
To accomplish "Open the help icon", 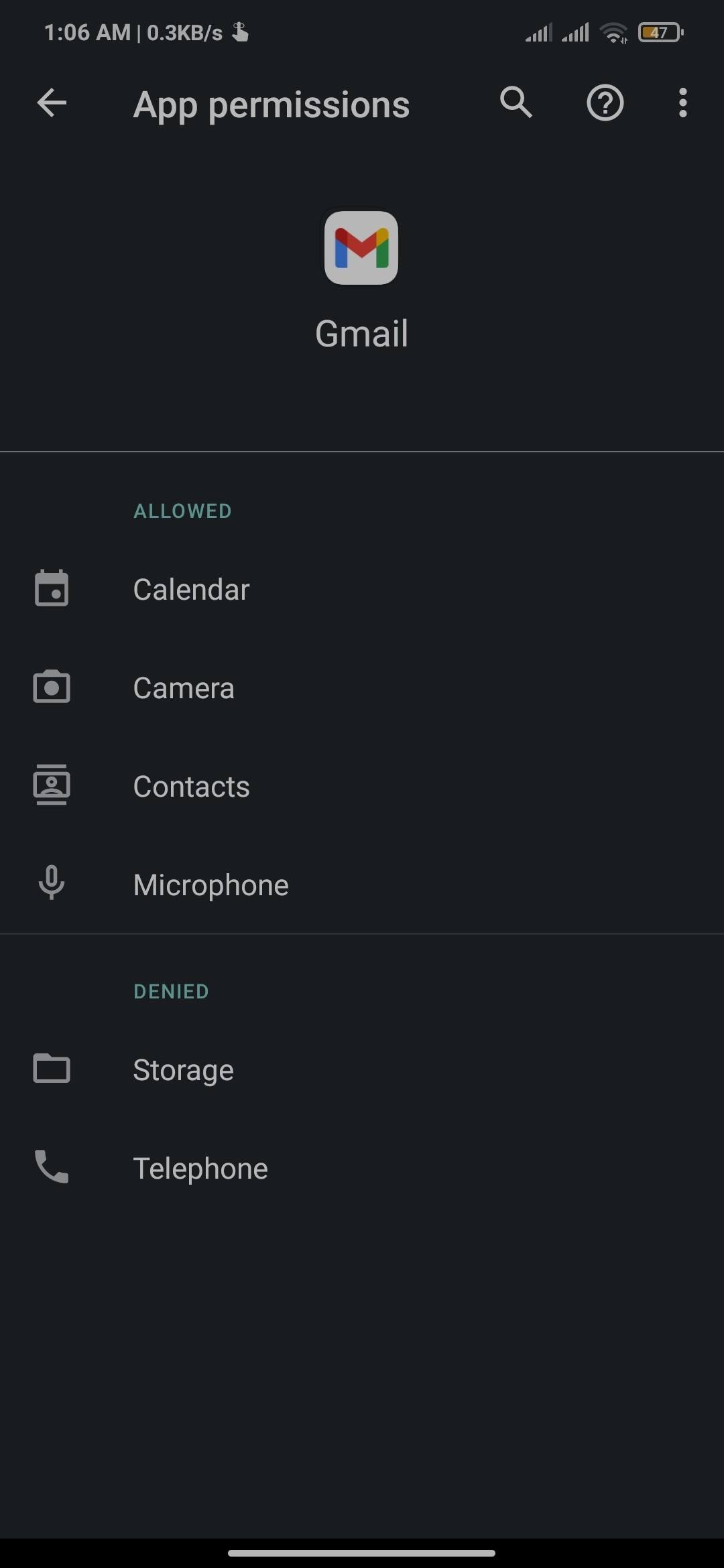I will pos(605,103).
